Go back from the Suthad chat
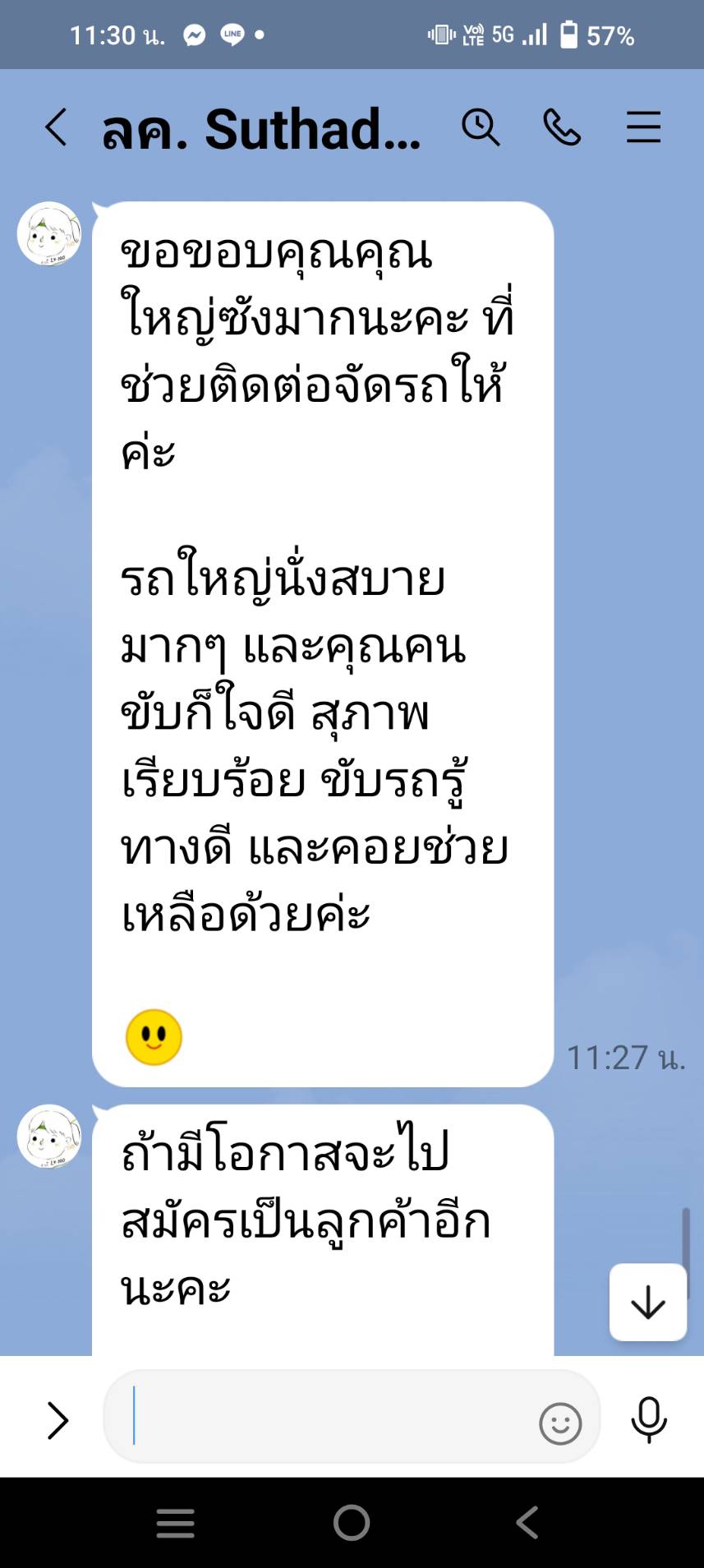This screenshot has height=1568, width=704. point(56,128)
